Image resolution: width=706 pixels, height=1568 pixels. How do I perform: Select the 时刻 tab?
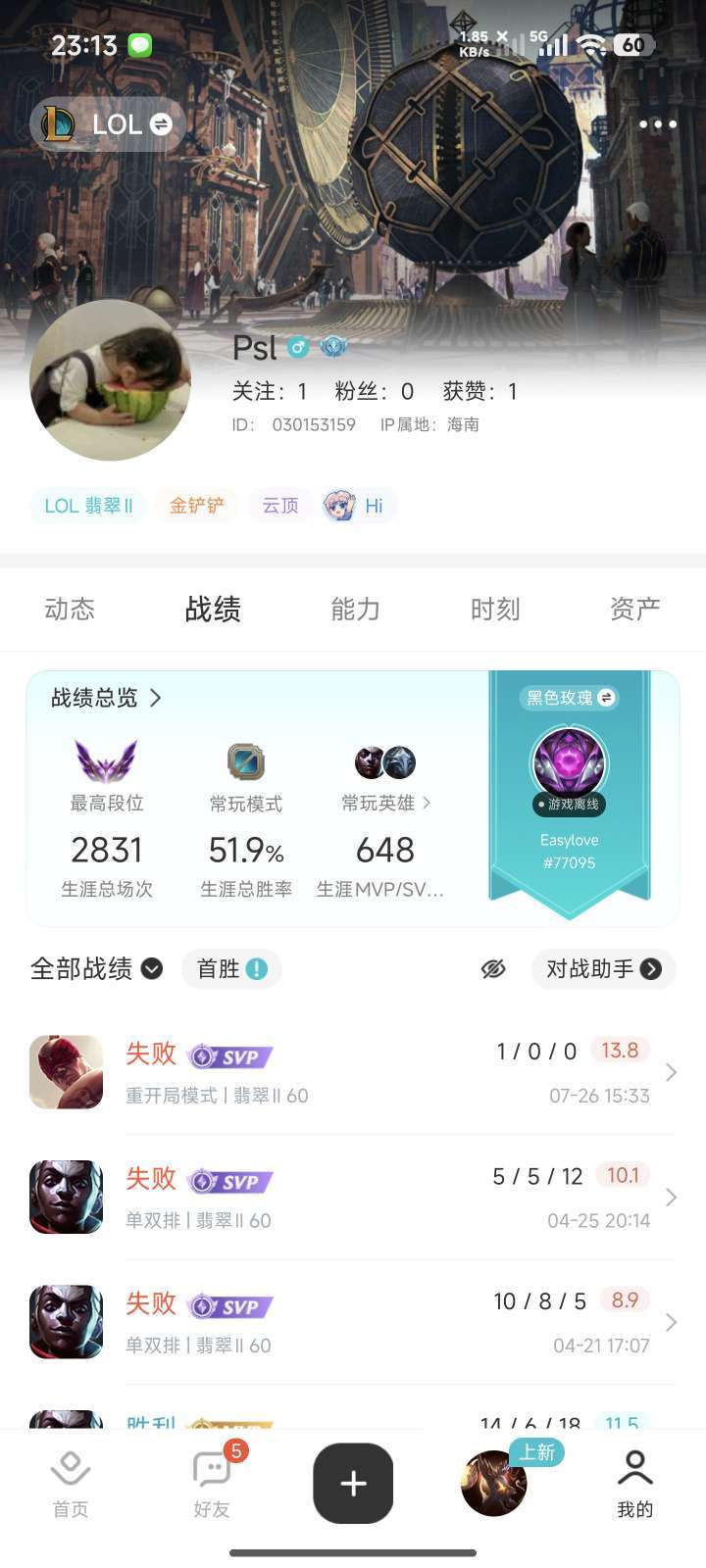click(495, 609)
